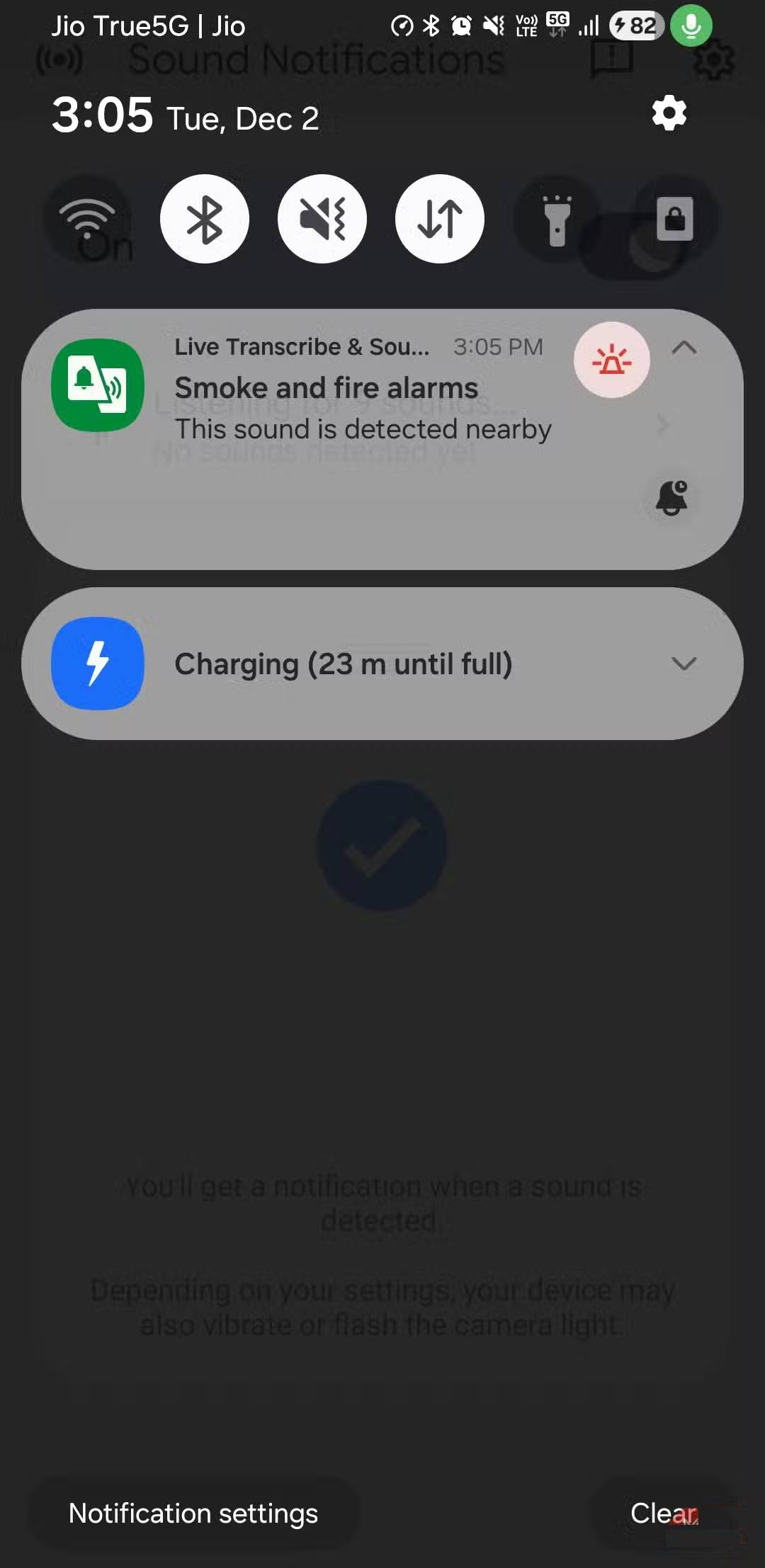Image resolution: width=765 pixels, height=1568 pixels.
Task: Expand the Charging notification
Action: 684,664
